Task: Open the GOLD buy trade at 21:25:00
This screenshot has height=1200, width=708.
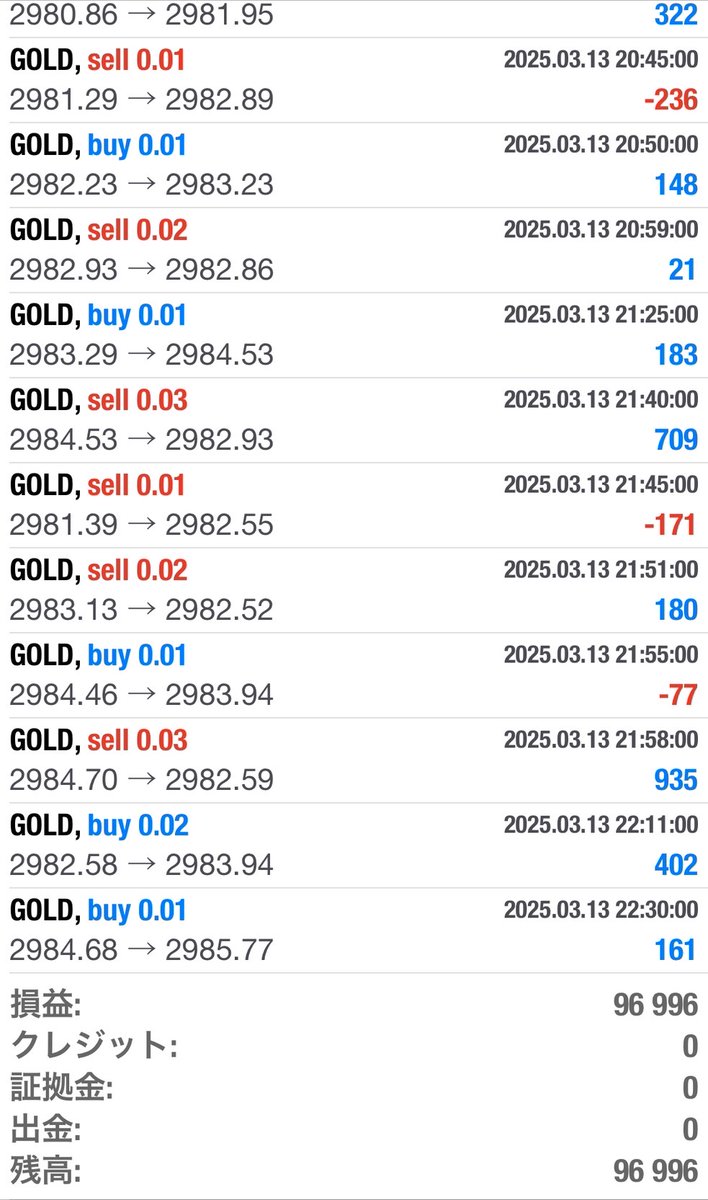Action: (x=354, y=336)
